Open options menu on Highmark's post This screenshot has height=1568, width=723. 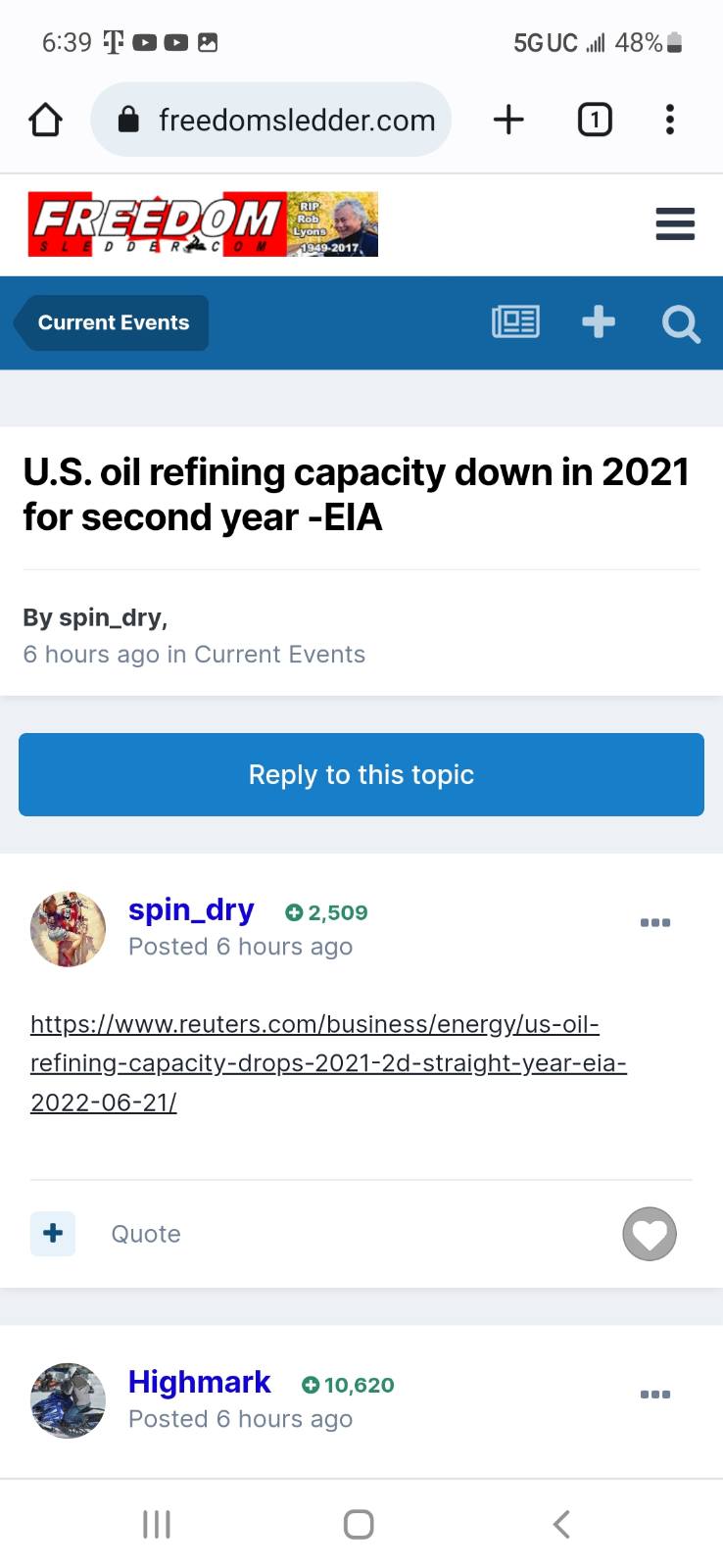click(655, 1395)
